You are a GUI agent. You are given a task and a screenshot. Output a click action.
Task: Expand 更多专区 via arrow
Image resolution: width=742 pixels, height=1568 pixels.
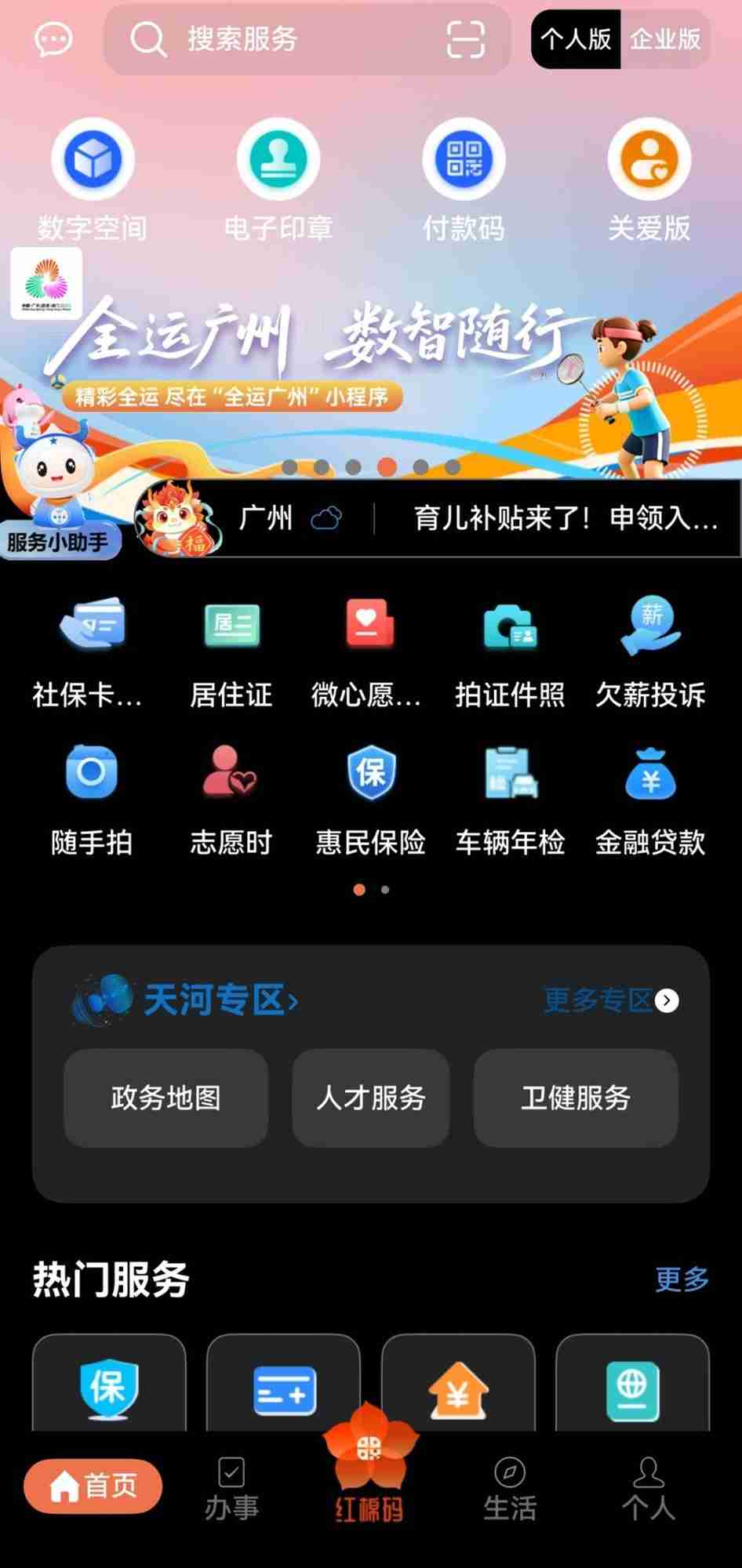667,1000
